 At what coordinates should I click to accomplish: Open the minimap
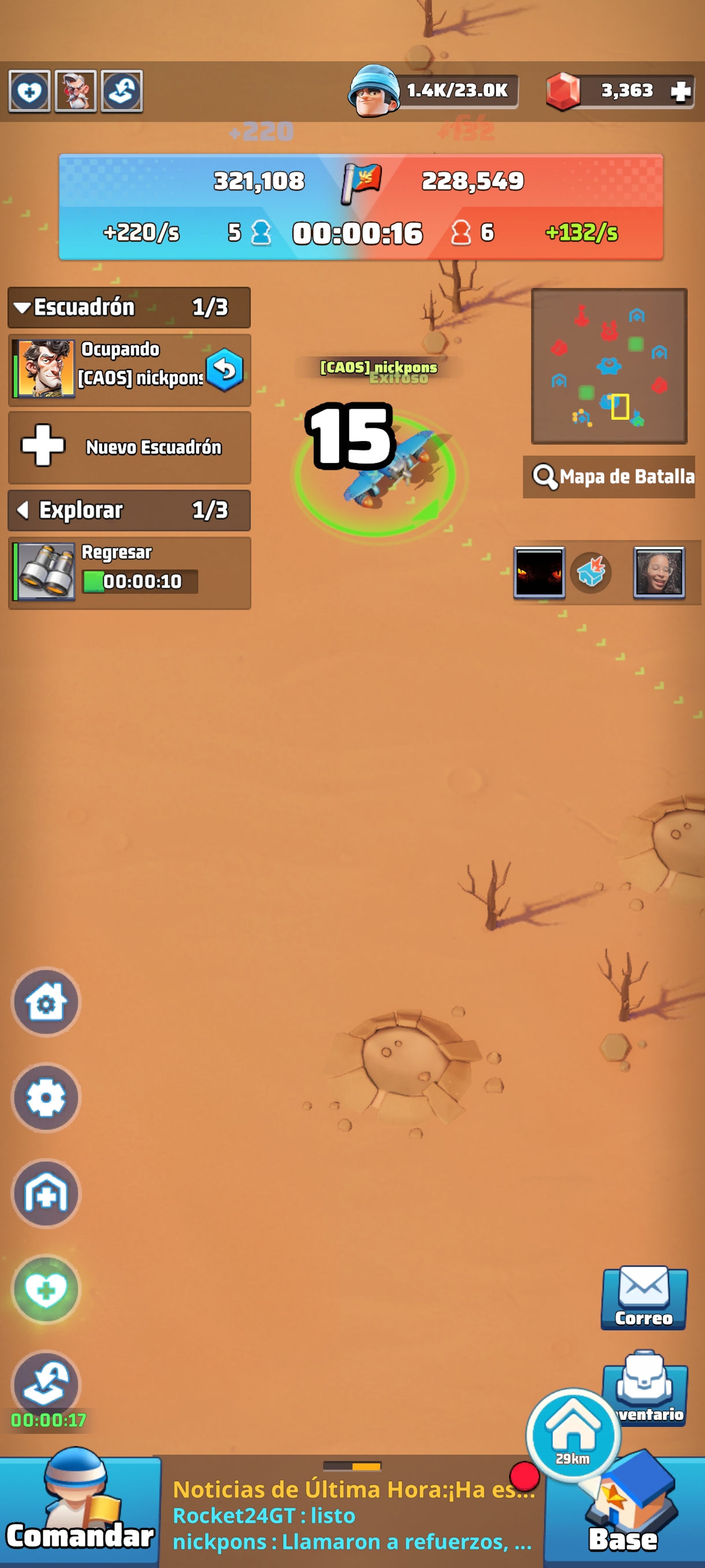pyautogui.click(x=609, y=366)
